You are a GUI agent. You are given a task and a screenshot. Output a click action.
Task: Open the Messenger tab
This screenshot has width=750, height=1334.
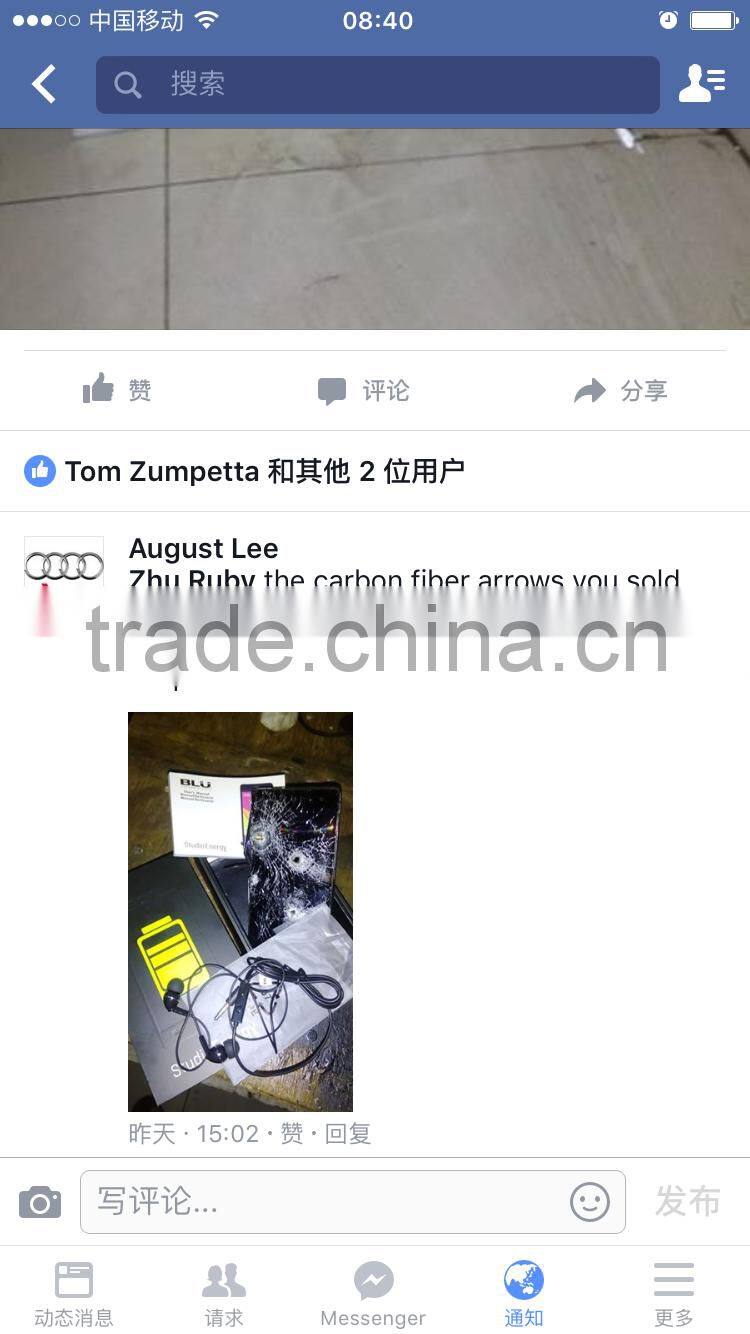(x=373, y=1293)
